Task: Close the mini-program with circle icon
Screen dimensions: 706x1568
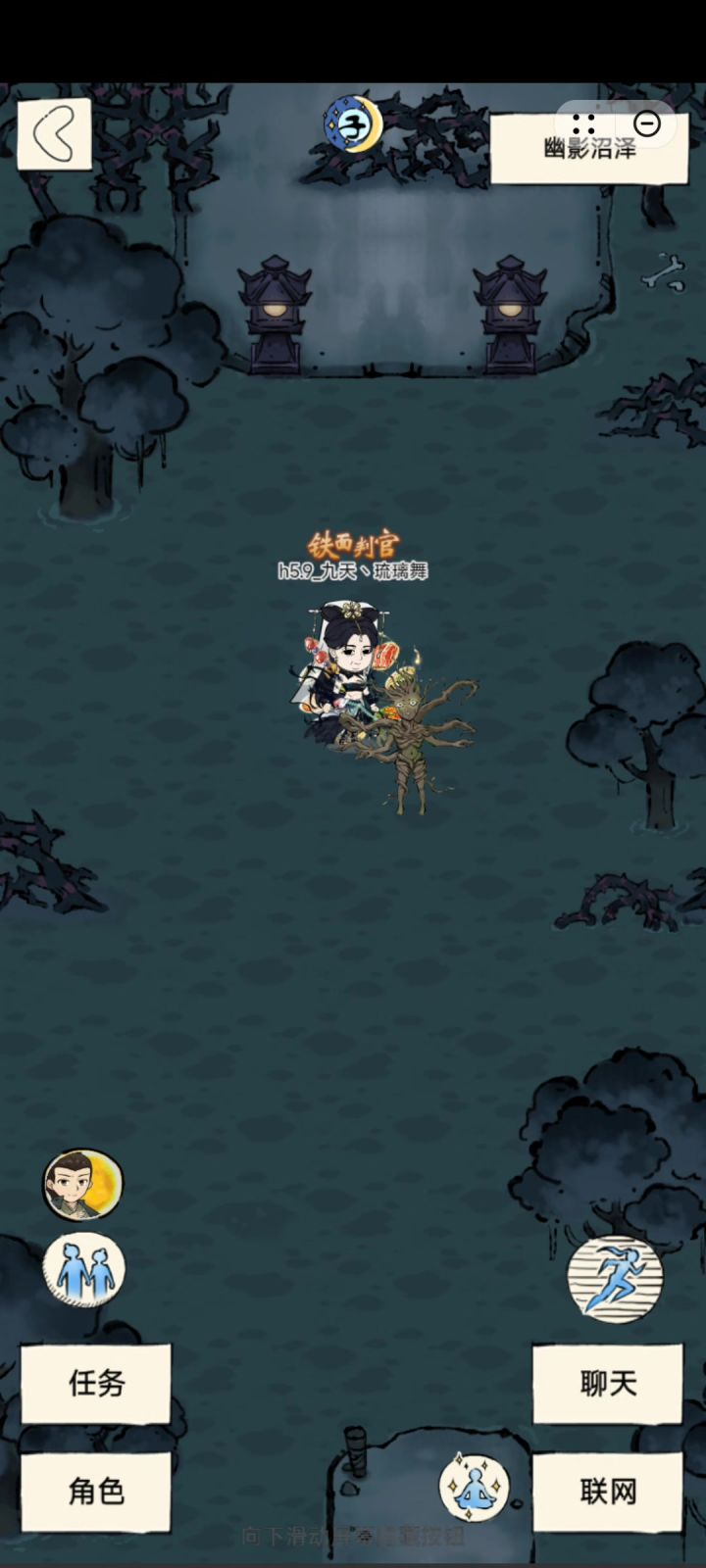Action: pos(647,123)
